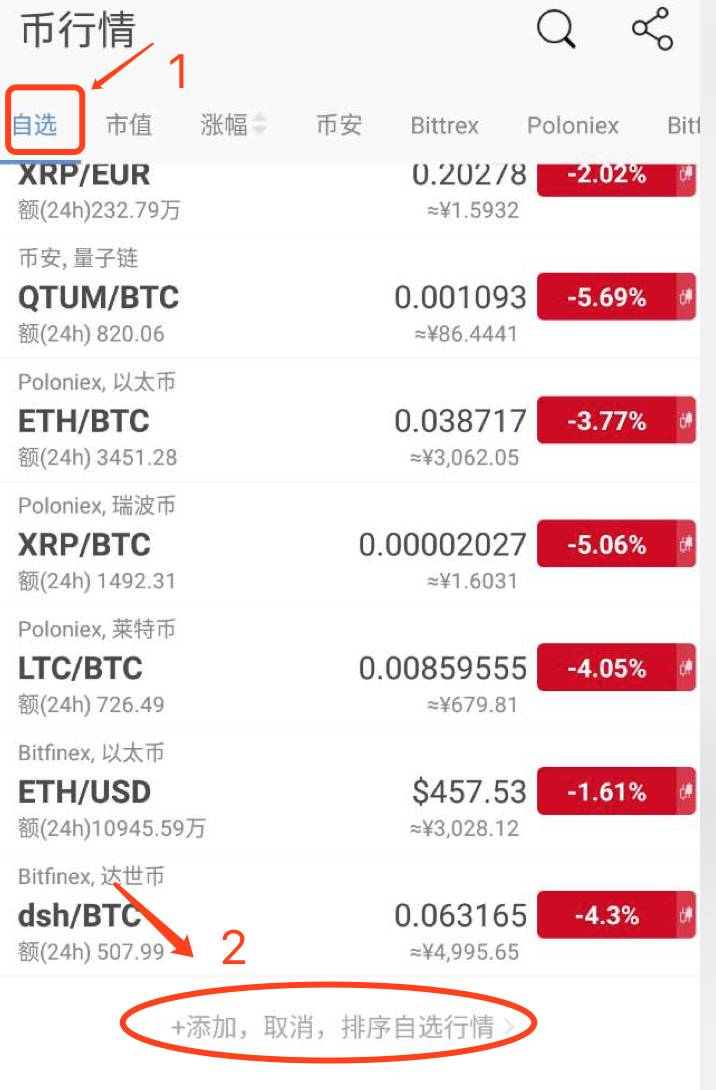Tap the -5.69% change badge for QTUM/BTC
The width and height of the screenshot is (716, 1090).
coord(608,297)
